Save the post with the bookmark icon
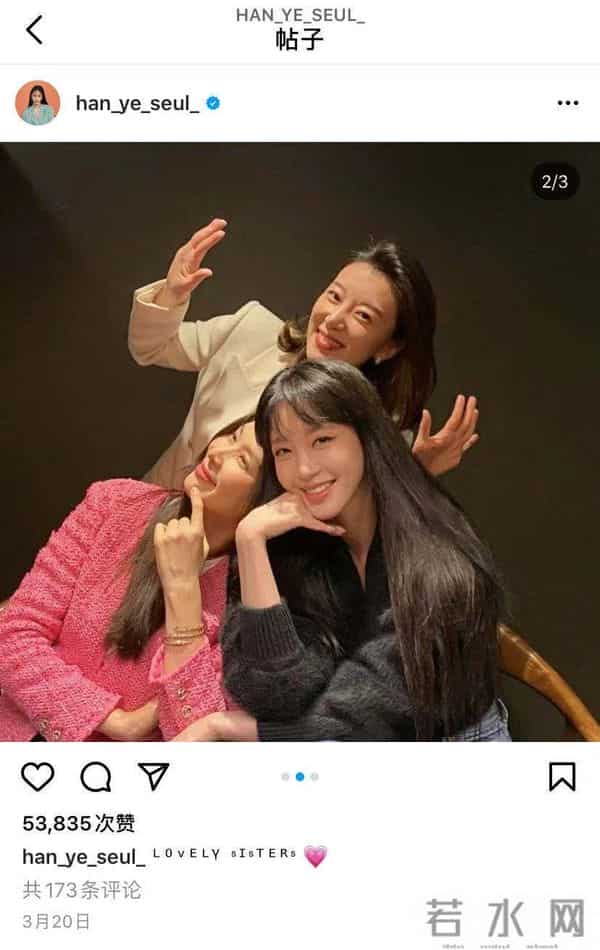The width and height of the screenshot is (600, 950). pyautogui.click(x=562, y=776)
